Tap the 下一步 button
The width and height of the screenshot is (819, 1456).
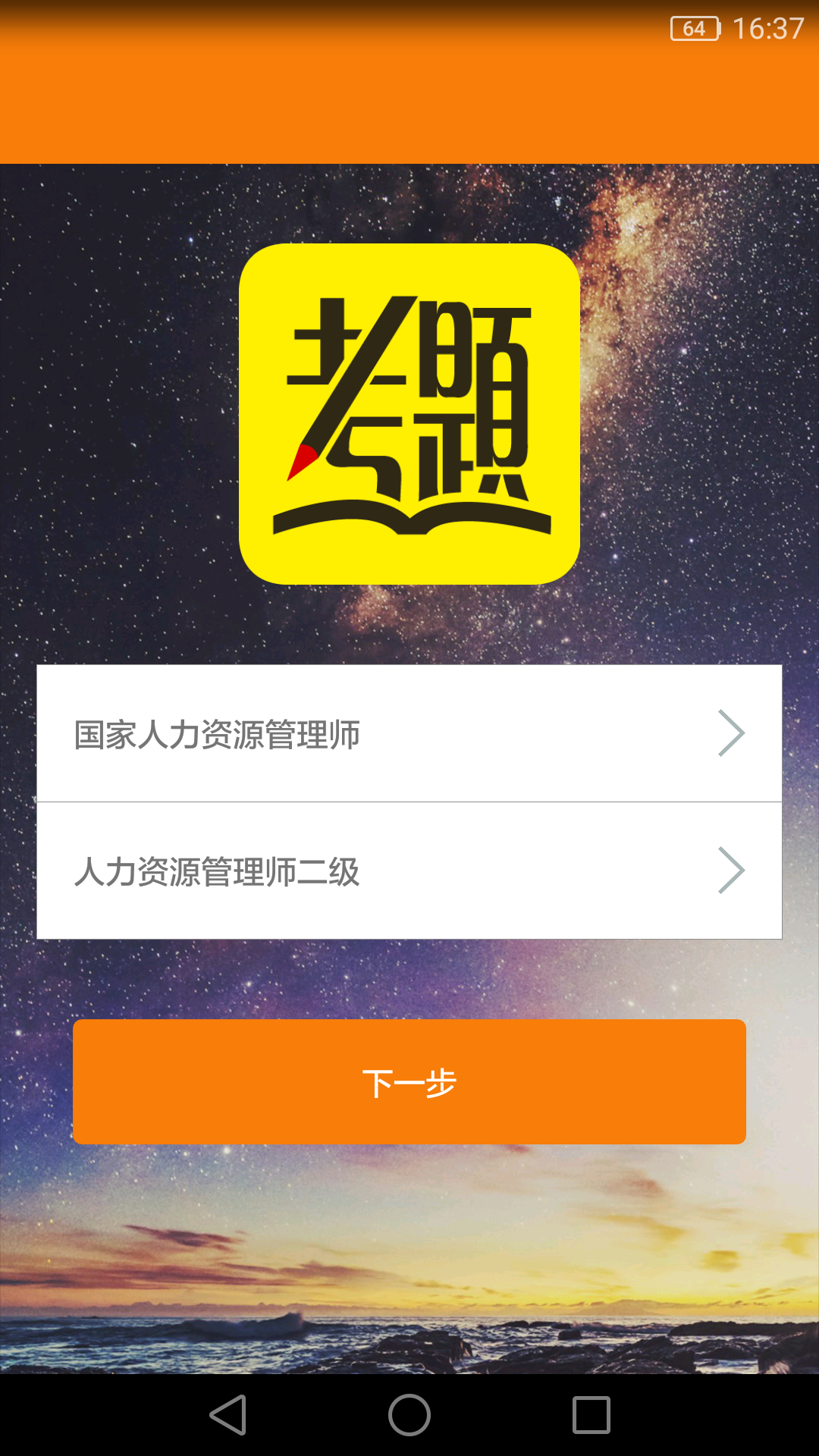coord(409,1082)
